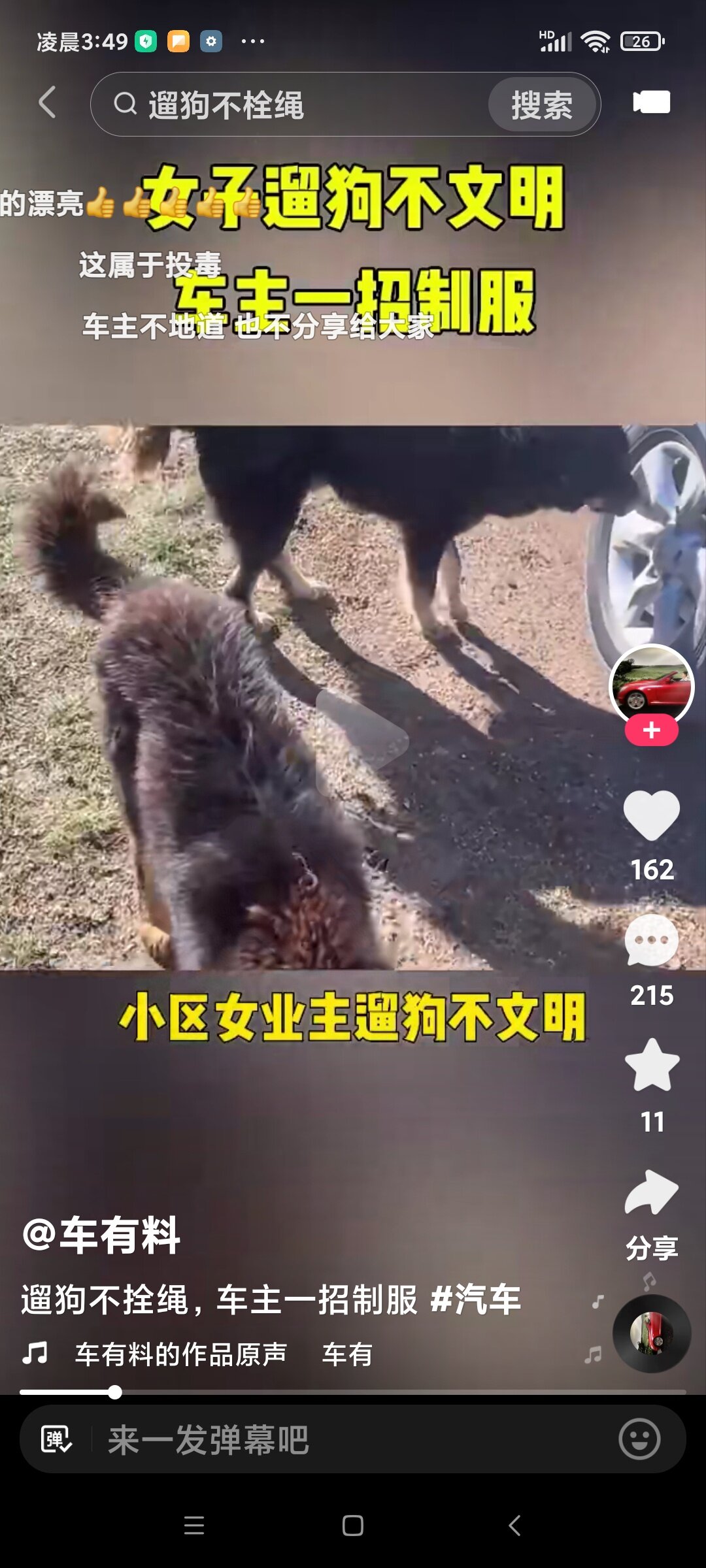Go to the home screen via system button

[x=353, y=1526]
